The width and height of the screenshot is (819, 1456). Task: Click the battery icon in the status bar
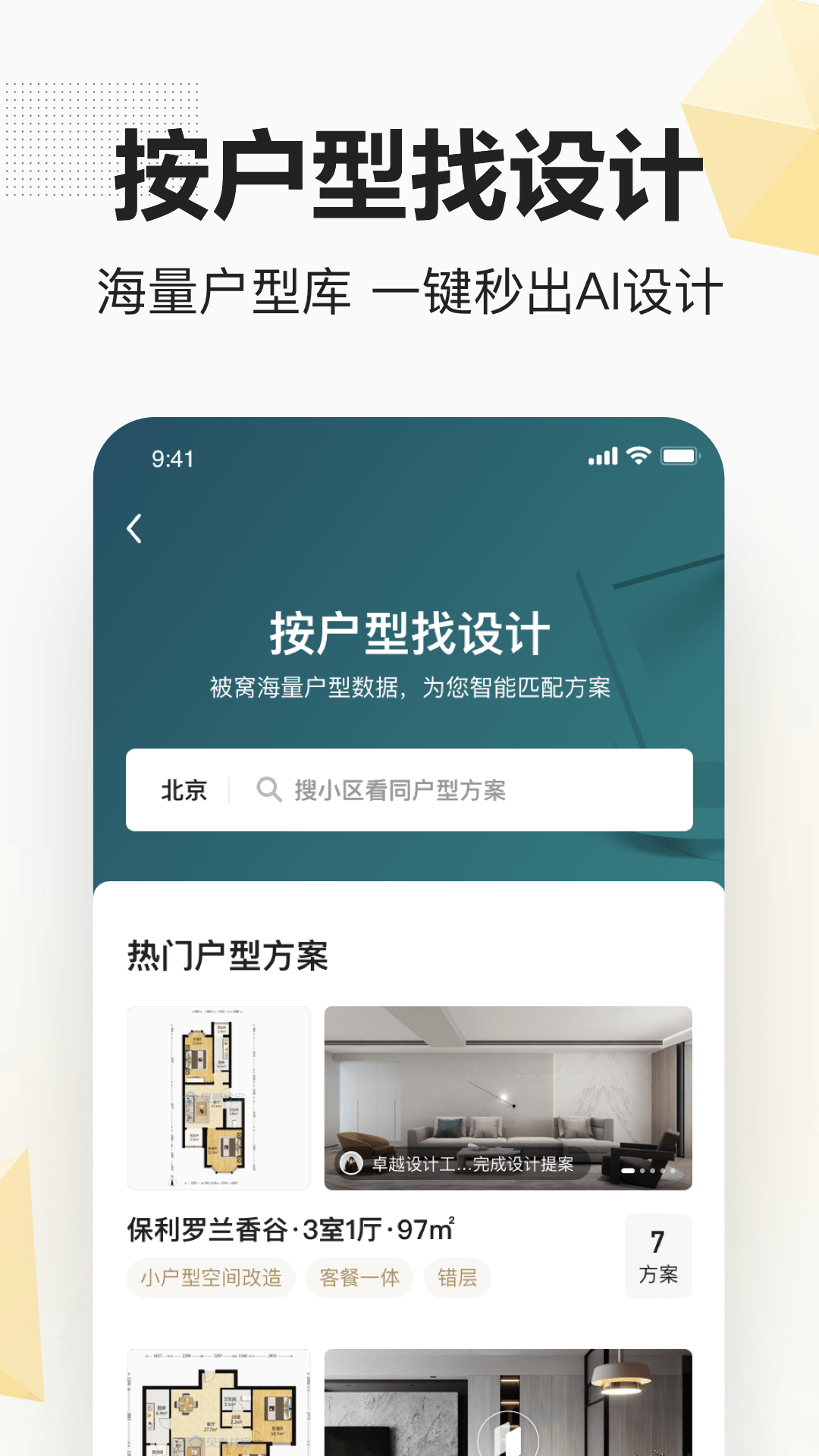[x=678, y=455]
